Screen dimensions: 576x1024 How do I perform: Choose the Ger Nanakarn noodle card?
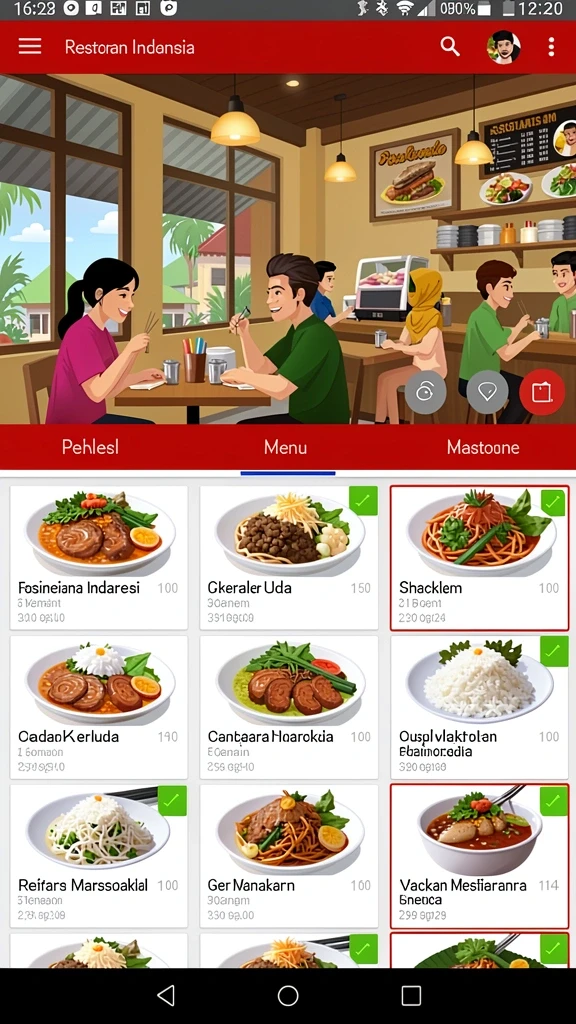pos(289,856)
